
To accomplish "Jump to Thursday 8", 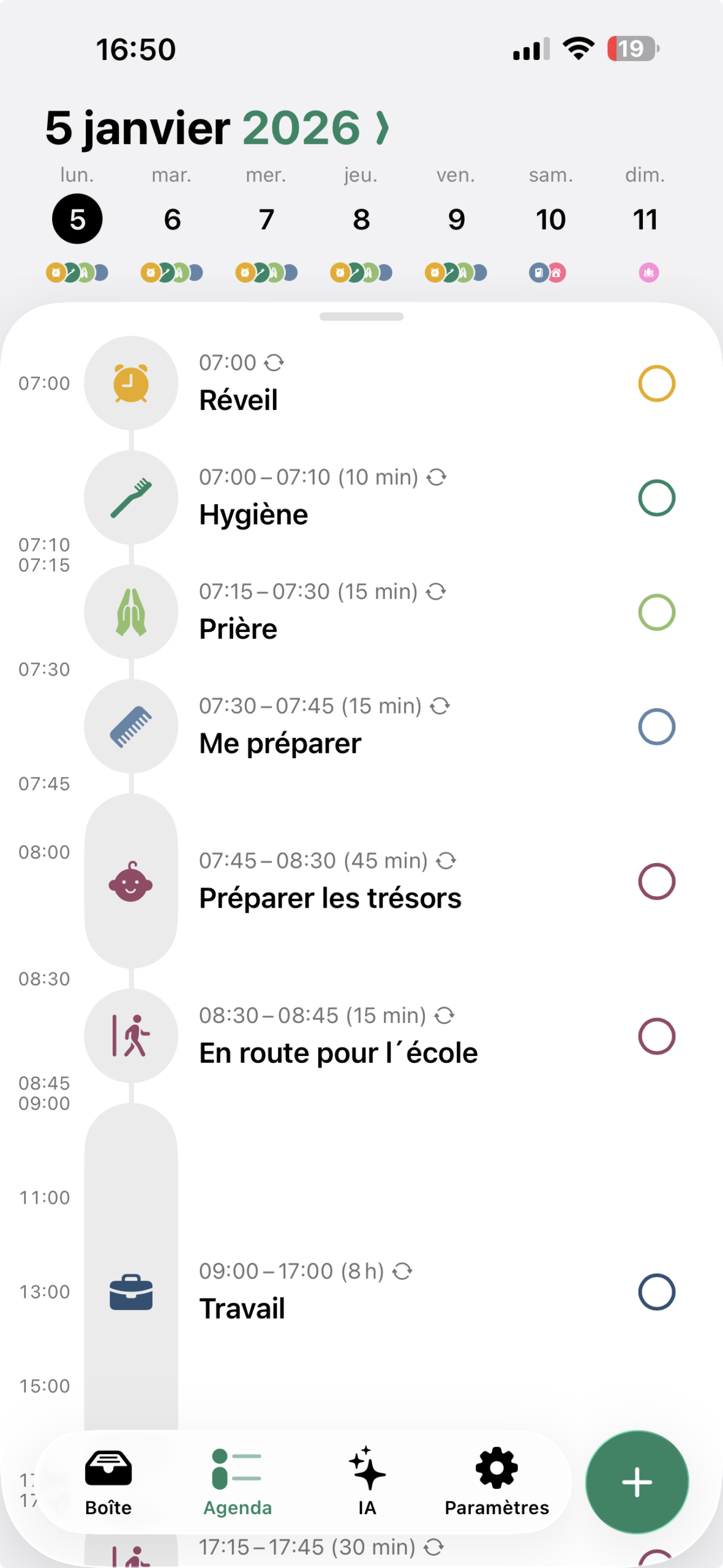I will (x=361, y=219).
